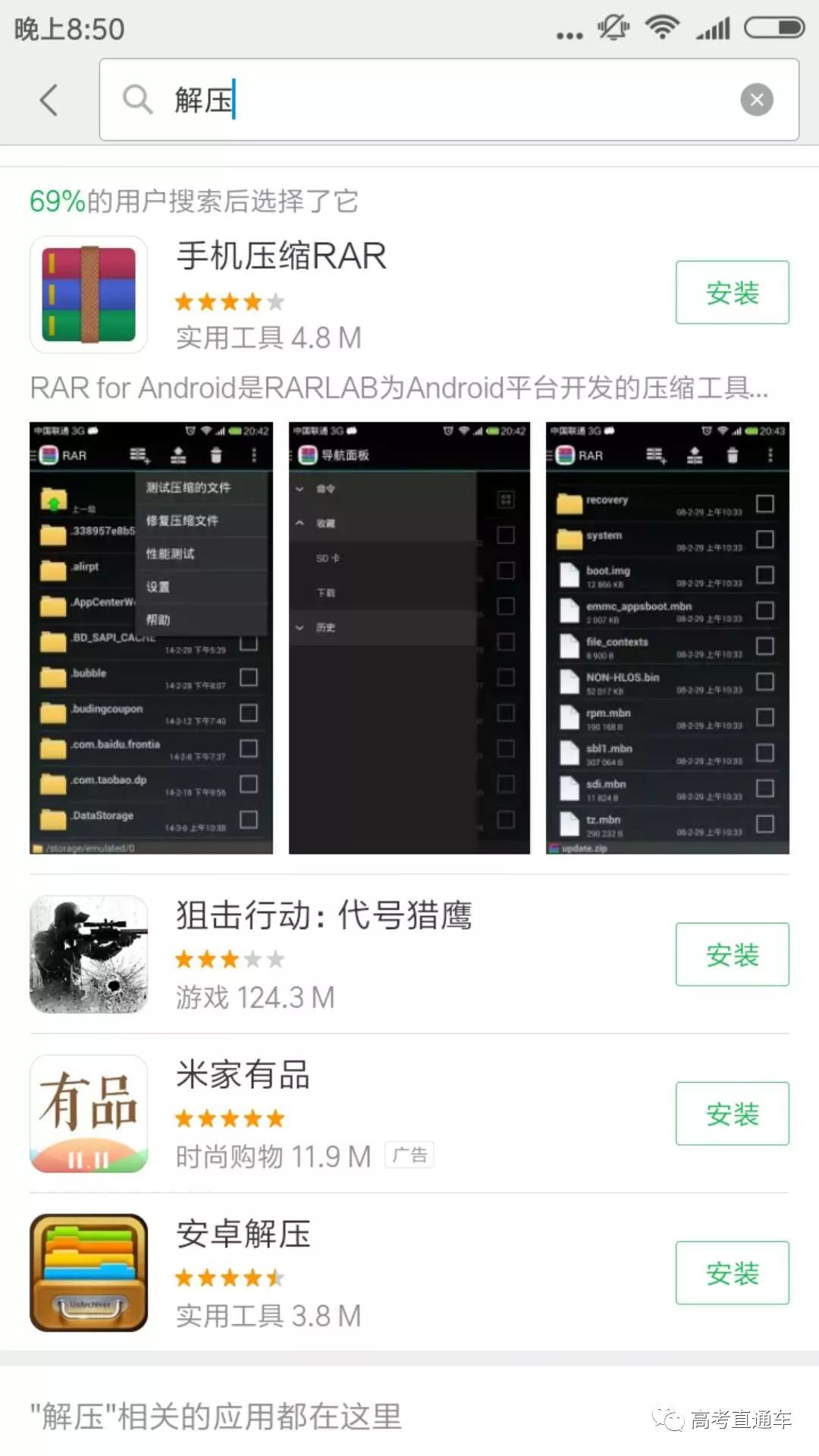View first screenshot of 手机压缩RAR
Viewport: 819px width, 1456px height.
(151, 638)
